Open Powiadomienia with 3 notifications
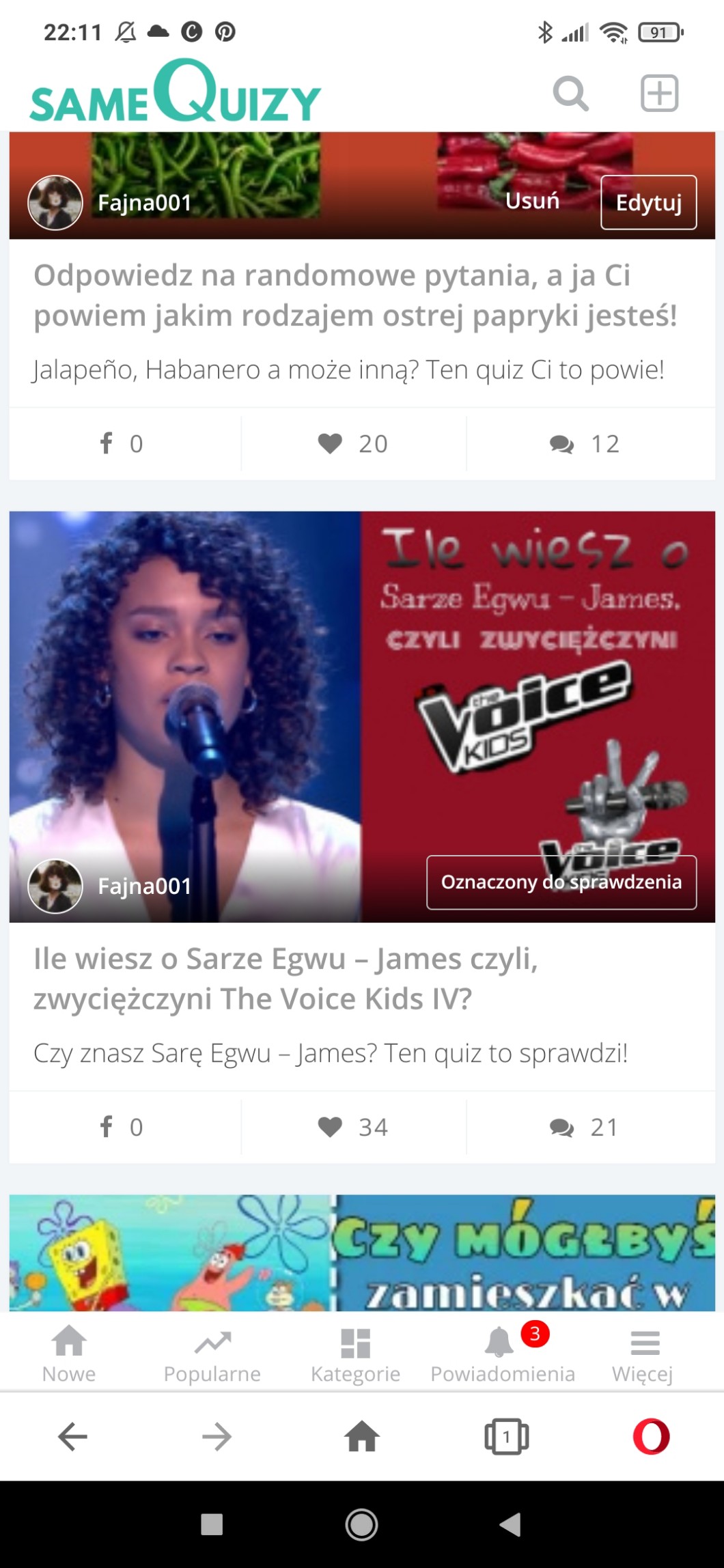Screen dimensions: 724x1568 (503, 1356)
